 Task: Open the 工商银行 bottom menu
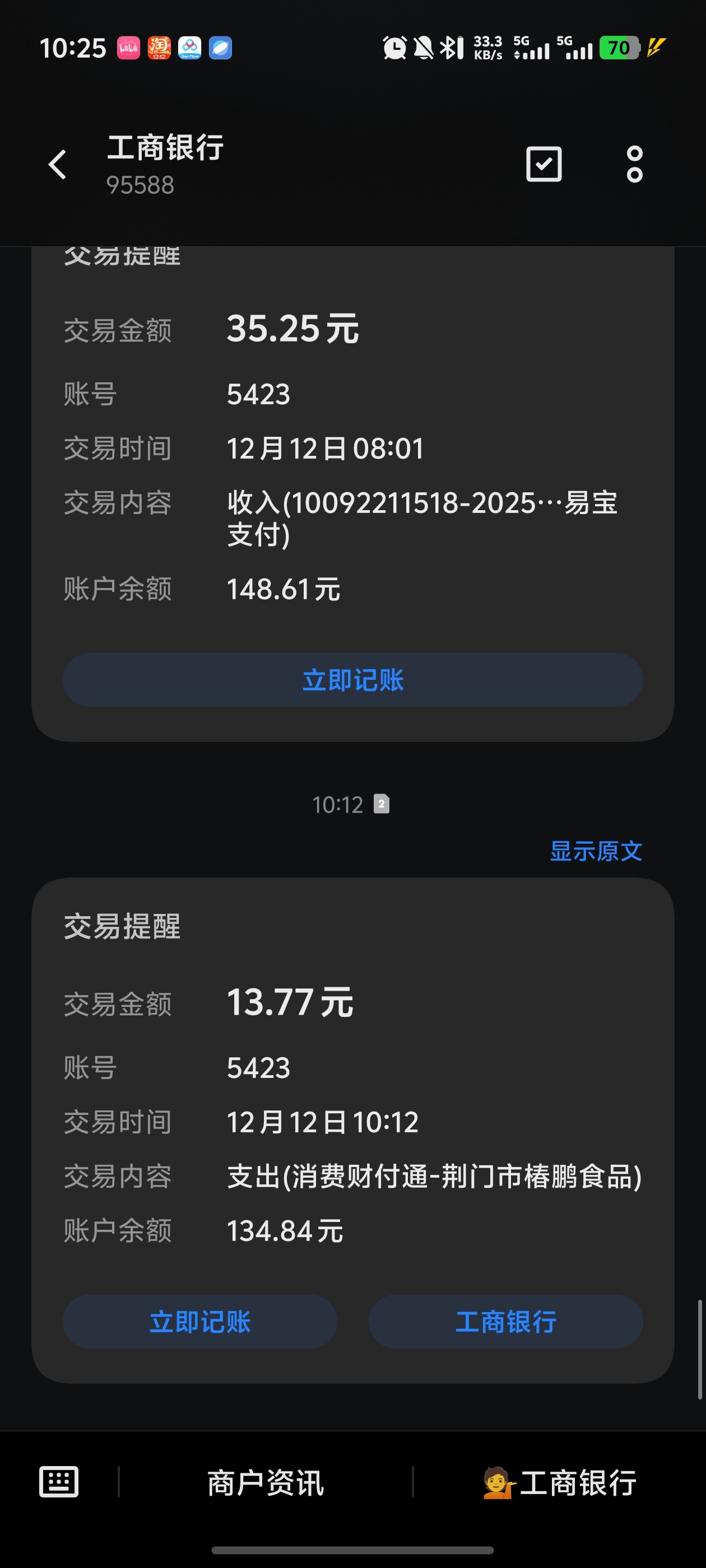tap(560, 1483)
